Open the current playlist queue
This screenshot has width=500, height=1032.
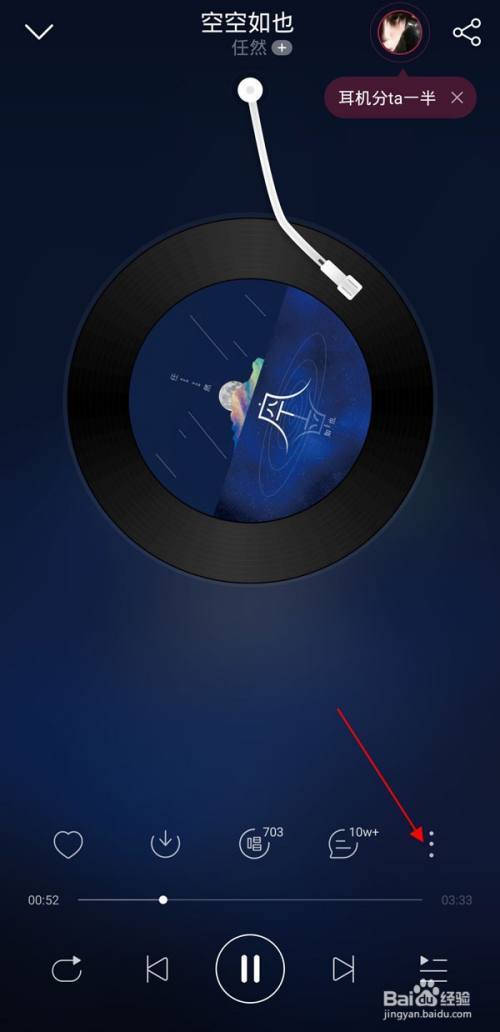click(x=433, y=969)
